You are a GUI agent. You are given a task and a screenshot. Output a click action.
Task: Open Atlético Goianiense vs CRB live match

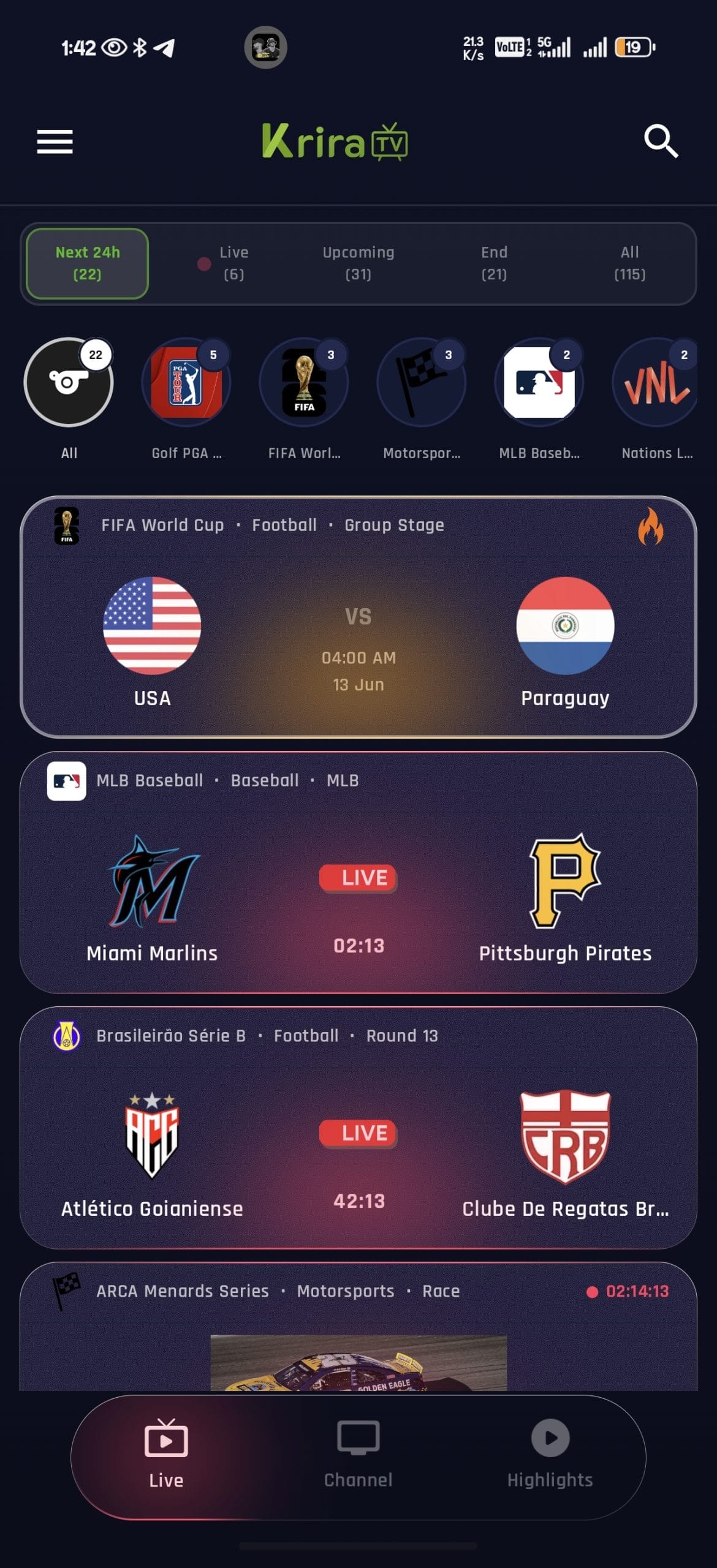click(x=358, y=1128)
